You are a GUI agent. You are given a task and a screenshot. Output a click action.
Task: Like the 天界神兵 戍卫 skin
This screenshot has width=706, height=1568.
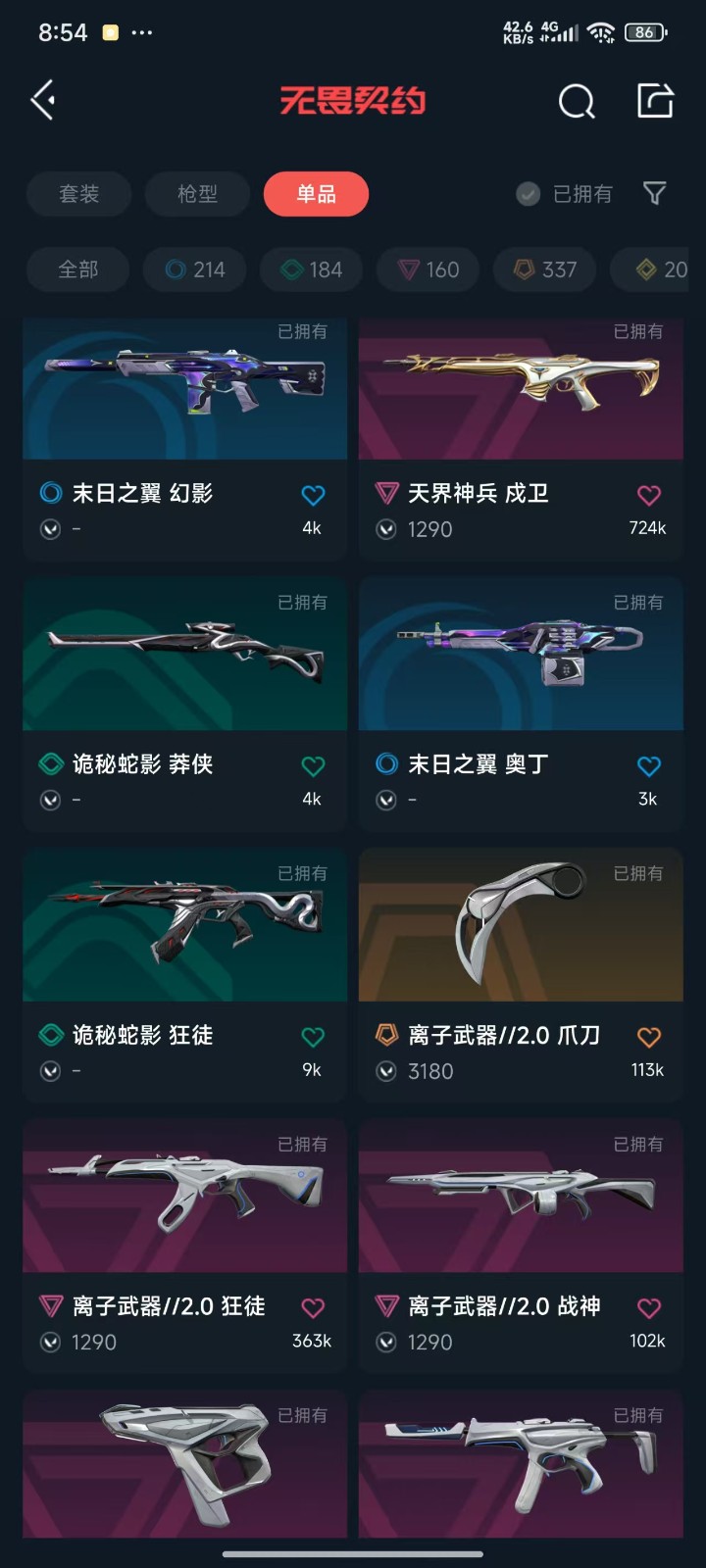click(x=648, y=495)
